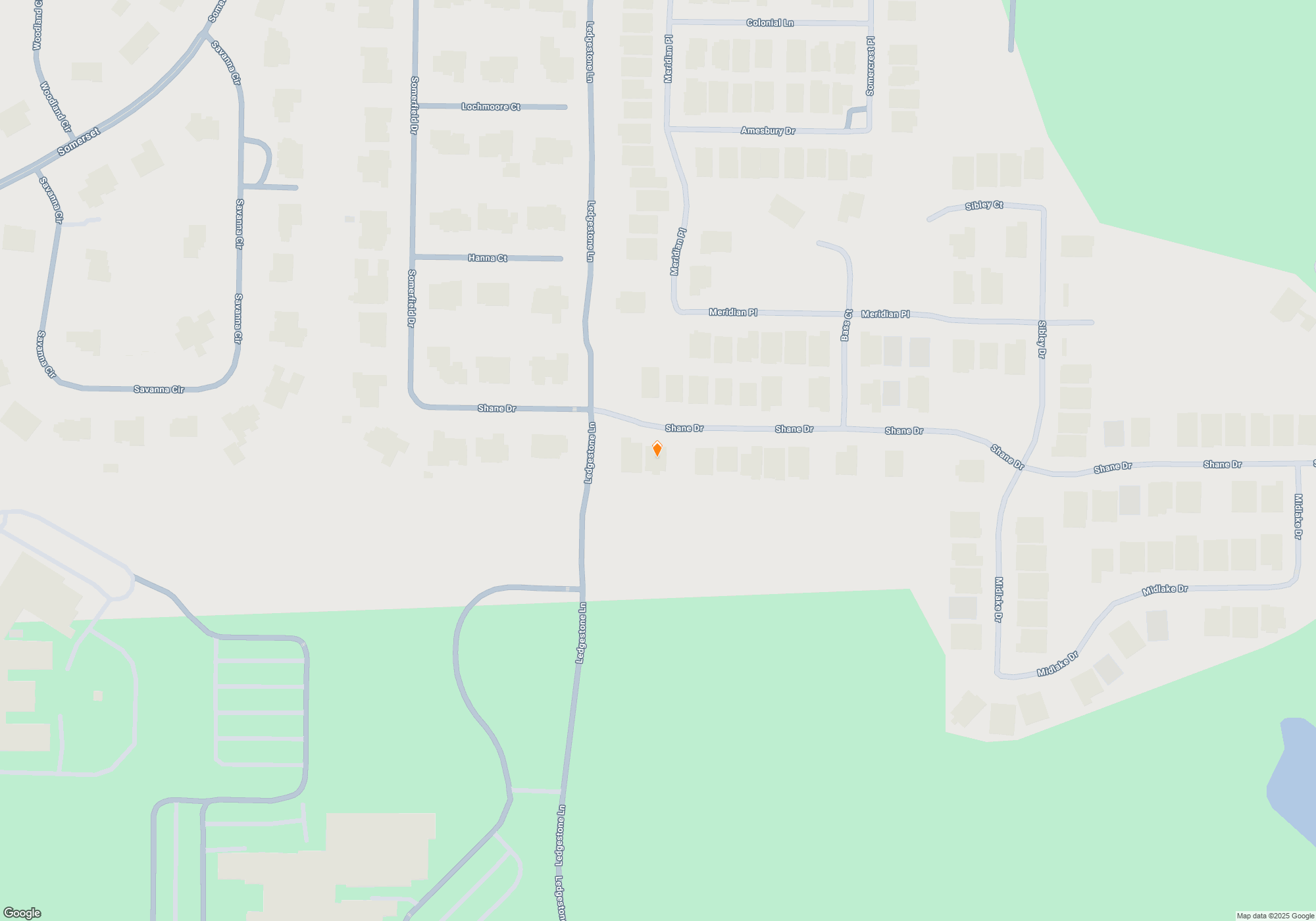Tap the orange map marker on Shane Dr
Image resolution: width=1316 pixels, height=921 pixels.
point(657,449)
